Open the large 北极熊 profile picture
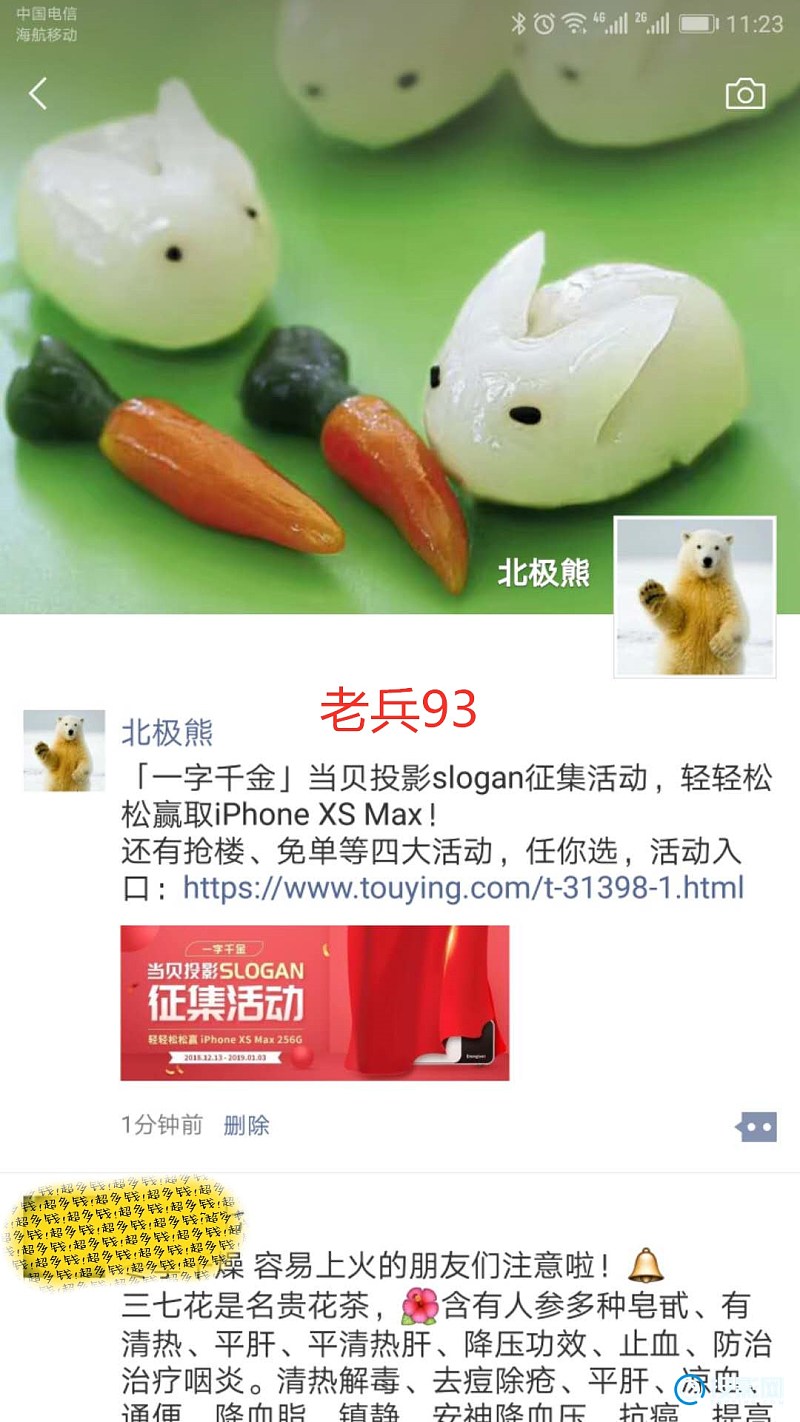Screen dimensions: 800x1422 pos(695,597)
